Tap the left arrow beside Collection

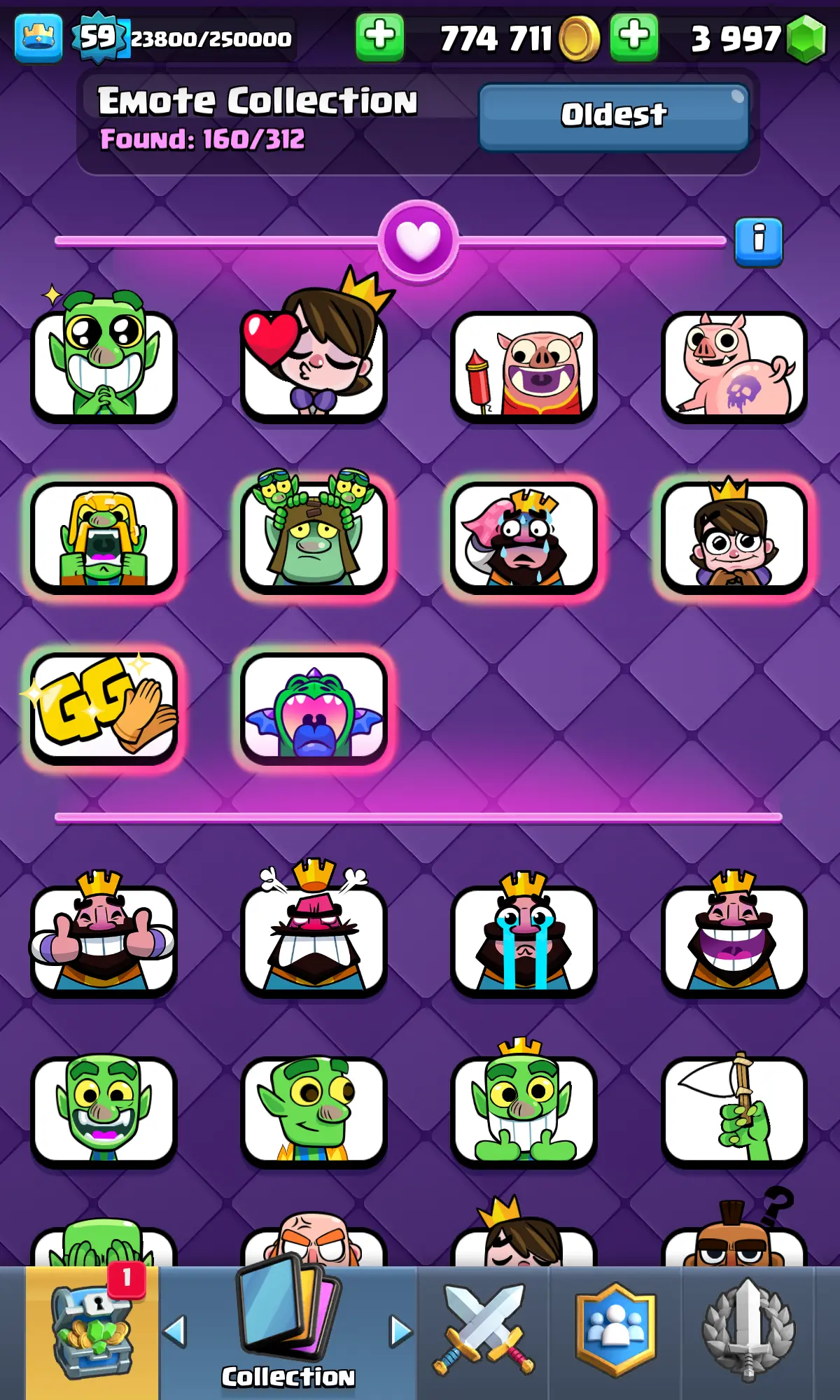175,1331
